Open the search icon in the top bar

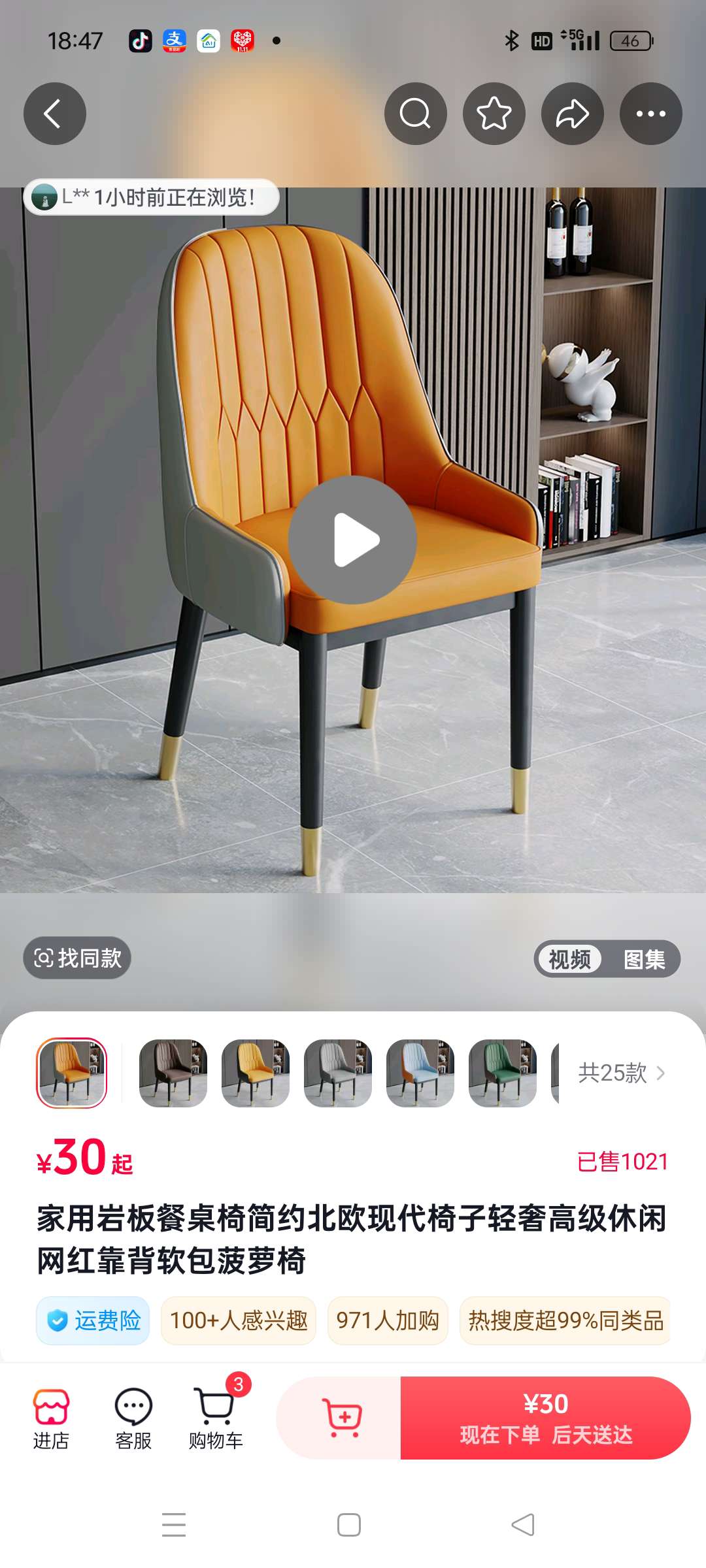[415, 114]
